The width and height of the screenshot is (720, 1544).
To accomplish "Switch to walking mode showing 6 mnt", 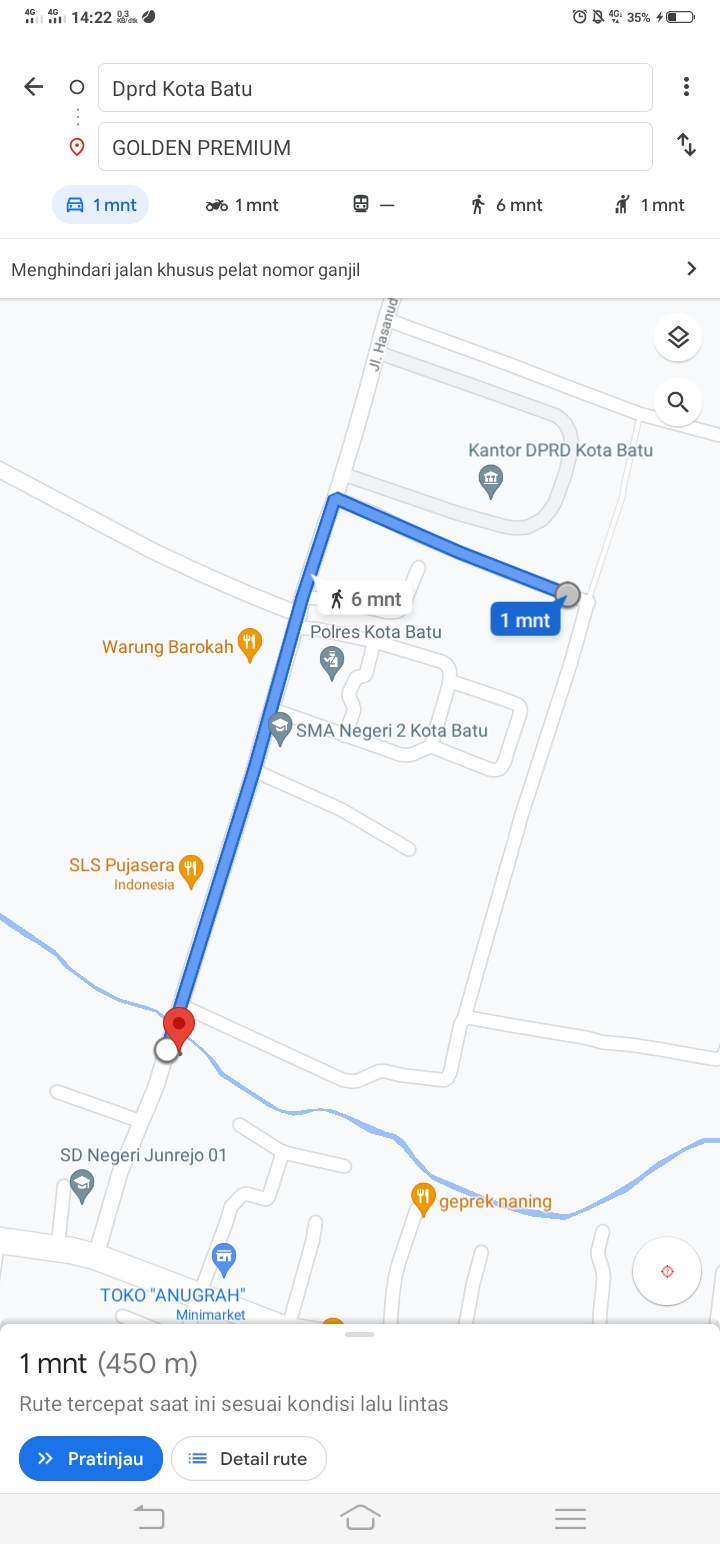I will [506, 205].
